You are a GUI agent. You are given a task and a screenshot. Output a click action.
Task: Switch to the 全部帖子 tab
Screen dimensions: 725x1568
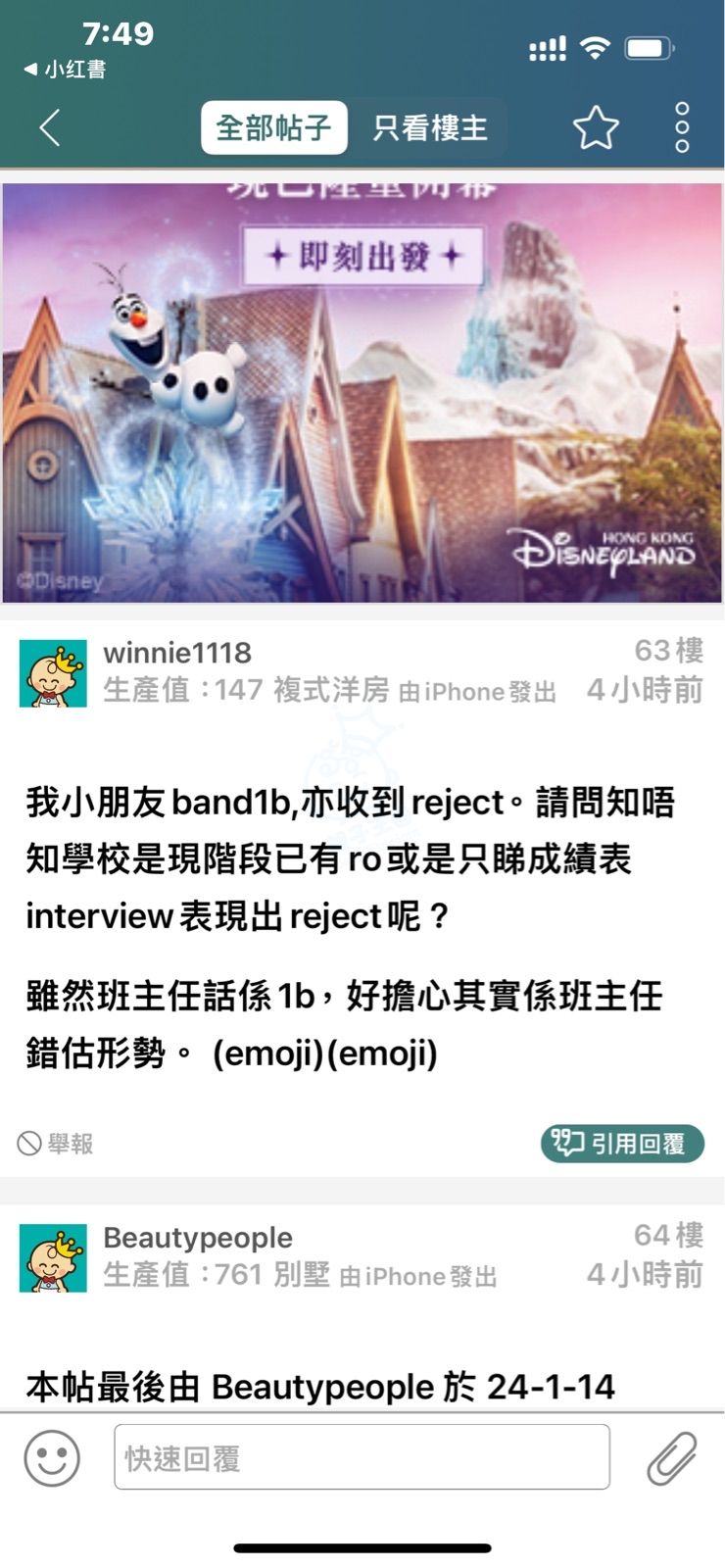click(x=273, y=127)
